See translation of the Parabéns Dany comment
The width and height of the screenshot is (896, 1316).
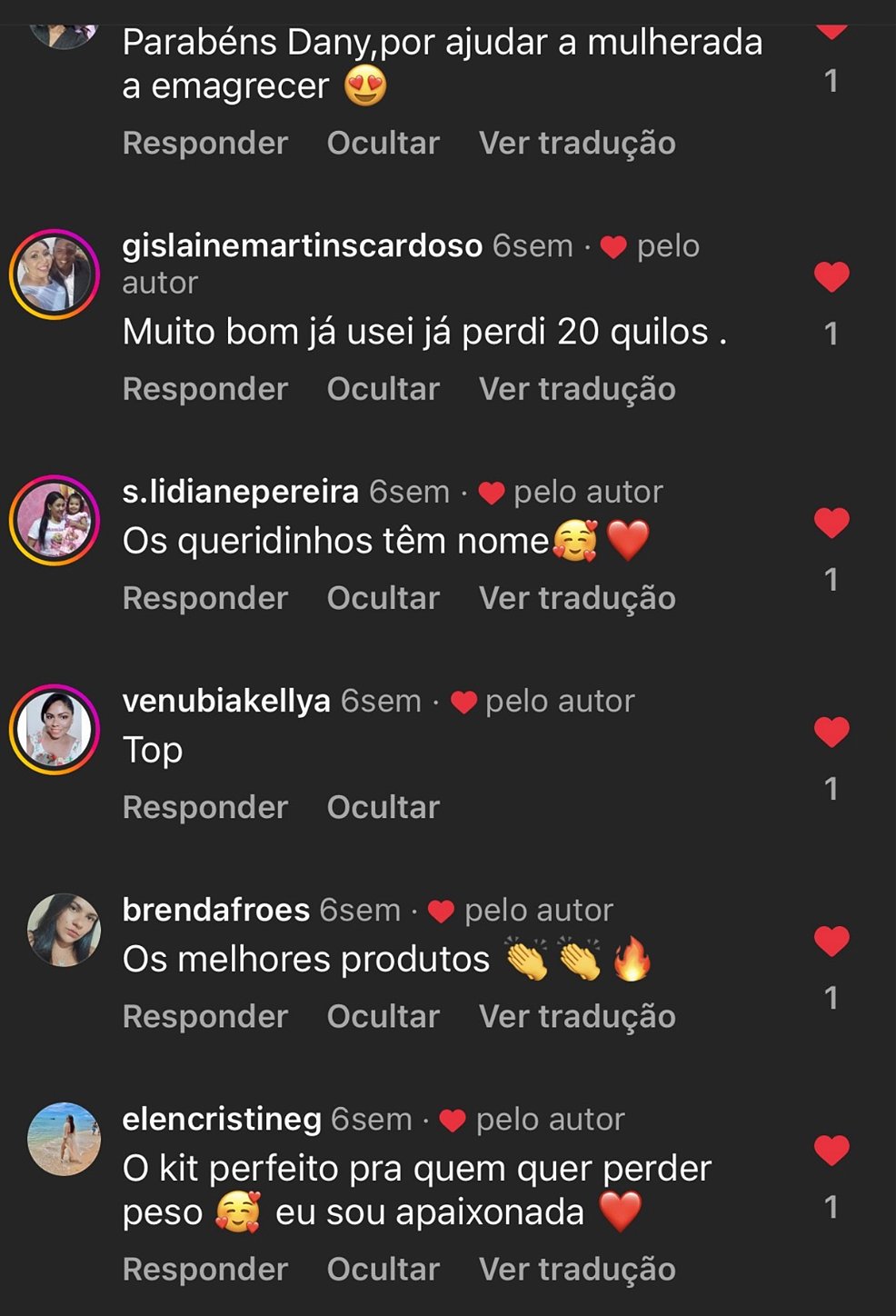click(577, 143)
